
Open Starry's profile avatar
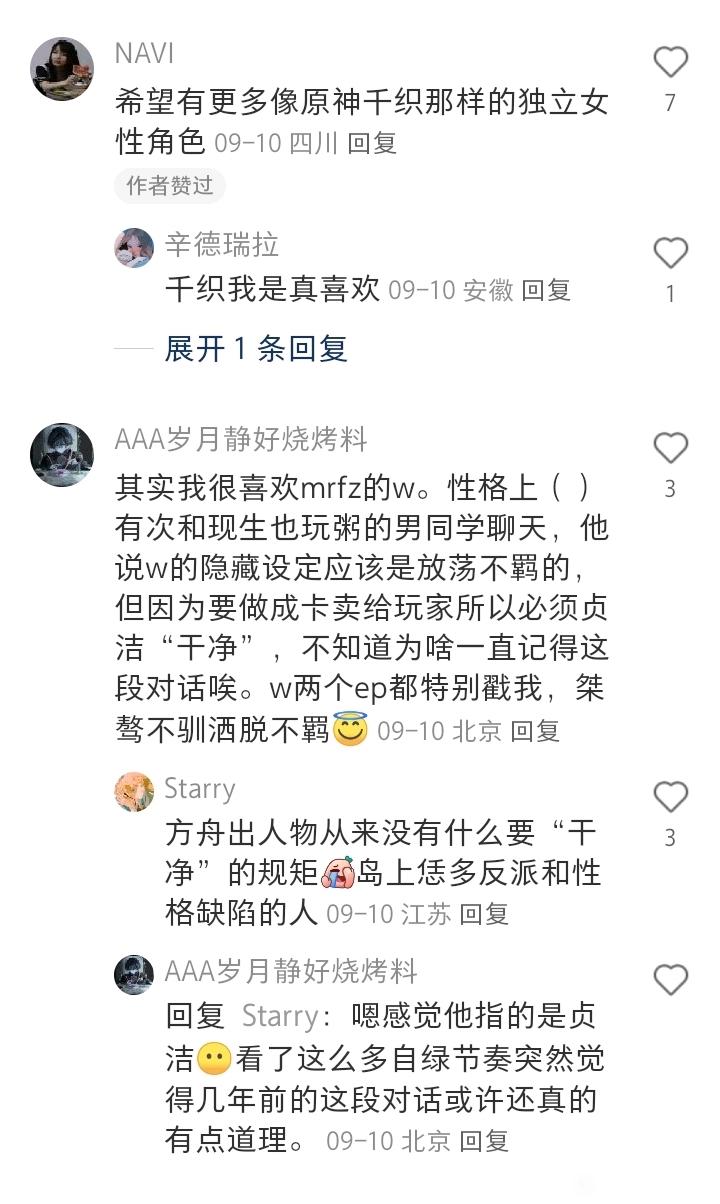[134, 791]
